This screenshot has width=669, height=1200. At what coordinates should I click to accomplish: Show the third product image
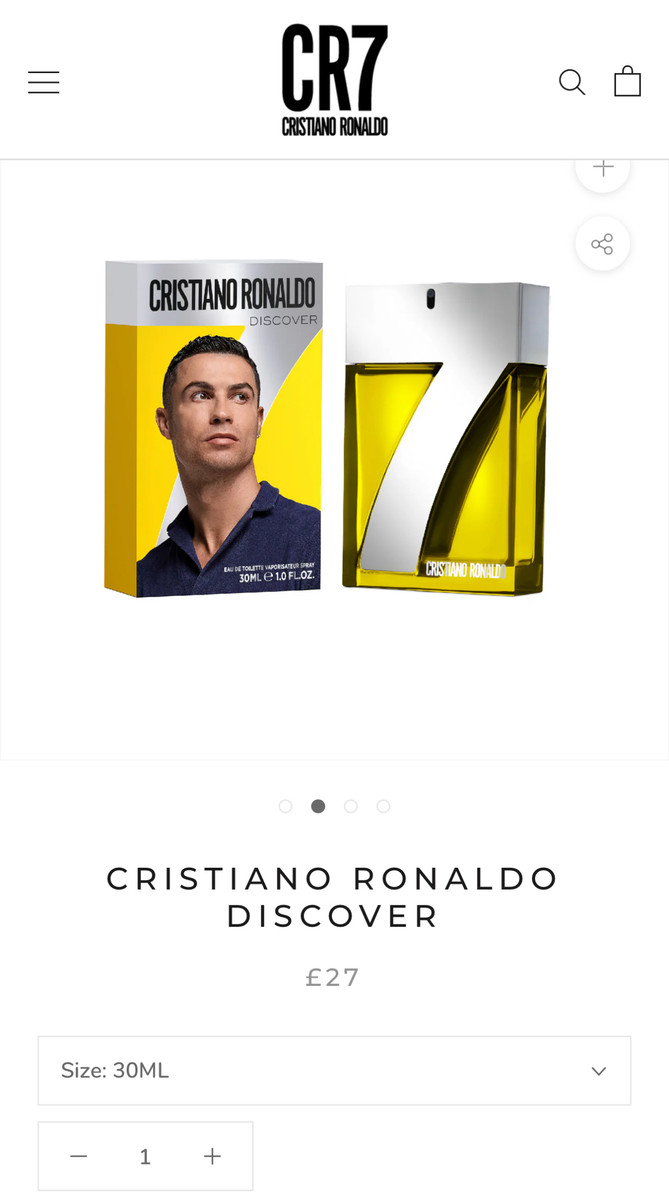(351, 806)
